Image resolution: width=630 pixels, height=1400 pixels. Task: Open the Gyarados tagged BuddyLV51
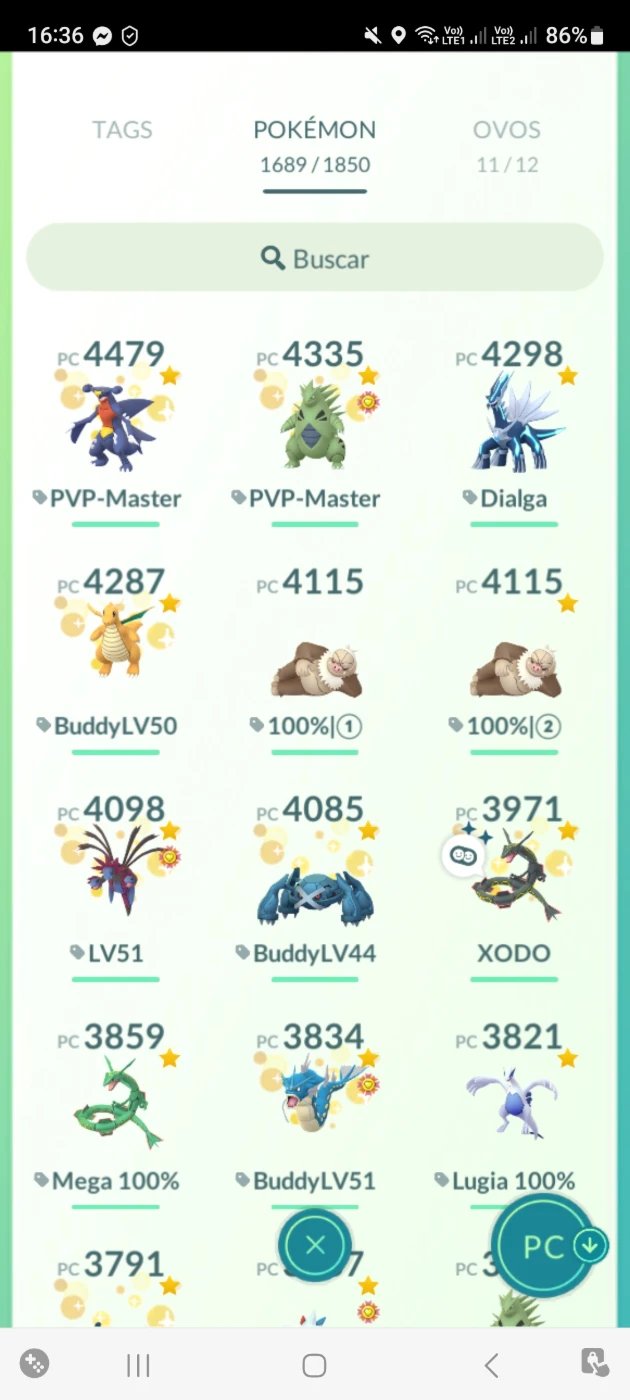pos(315,1112)
